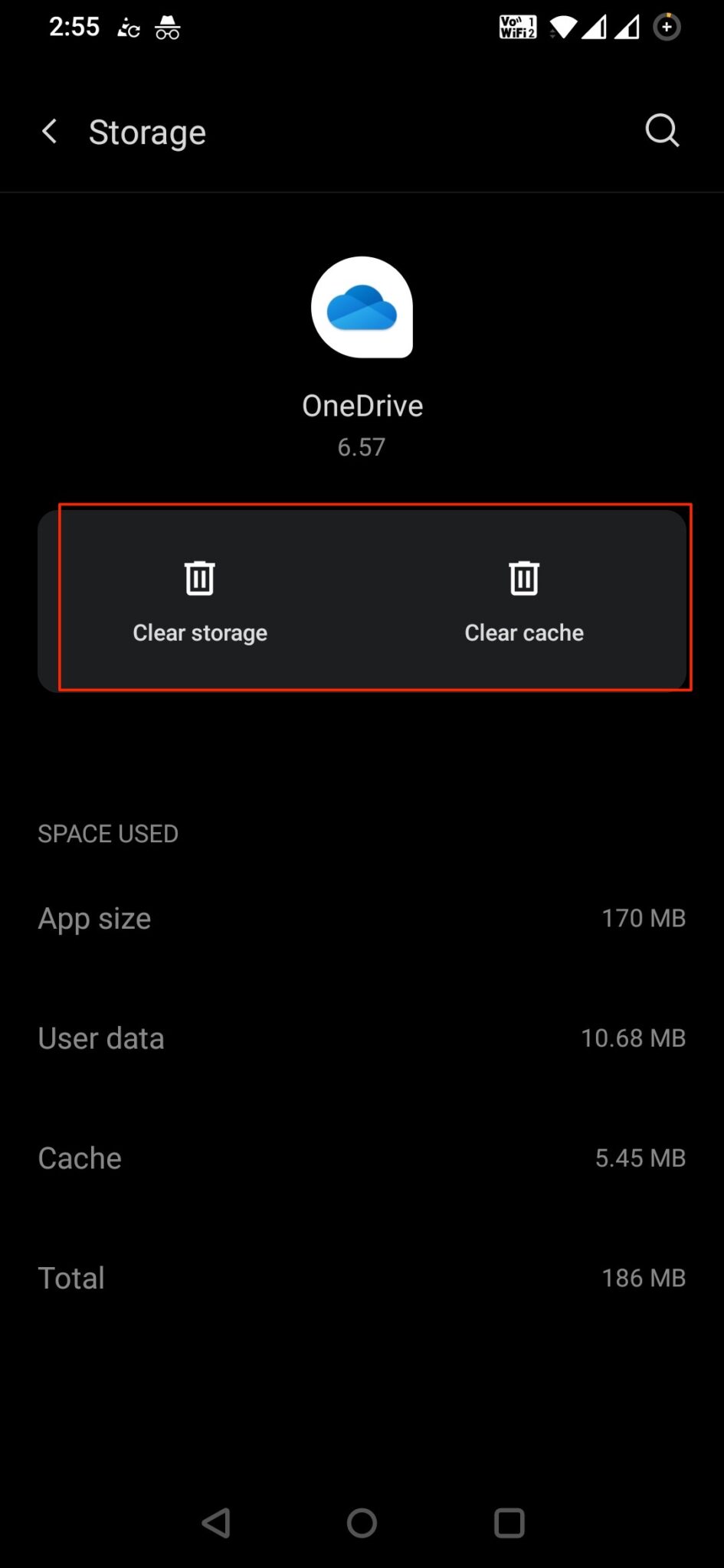This screenshot has height=1568, width=724.
Task: Open search from the Storage screen
Action: [661, 130]
